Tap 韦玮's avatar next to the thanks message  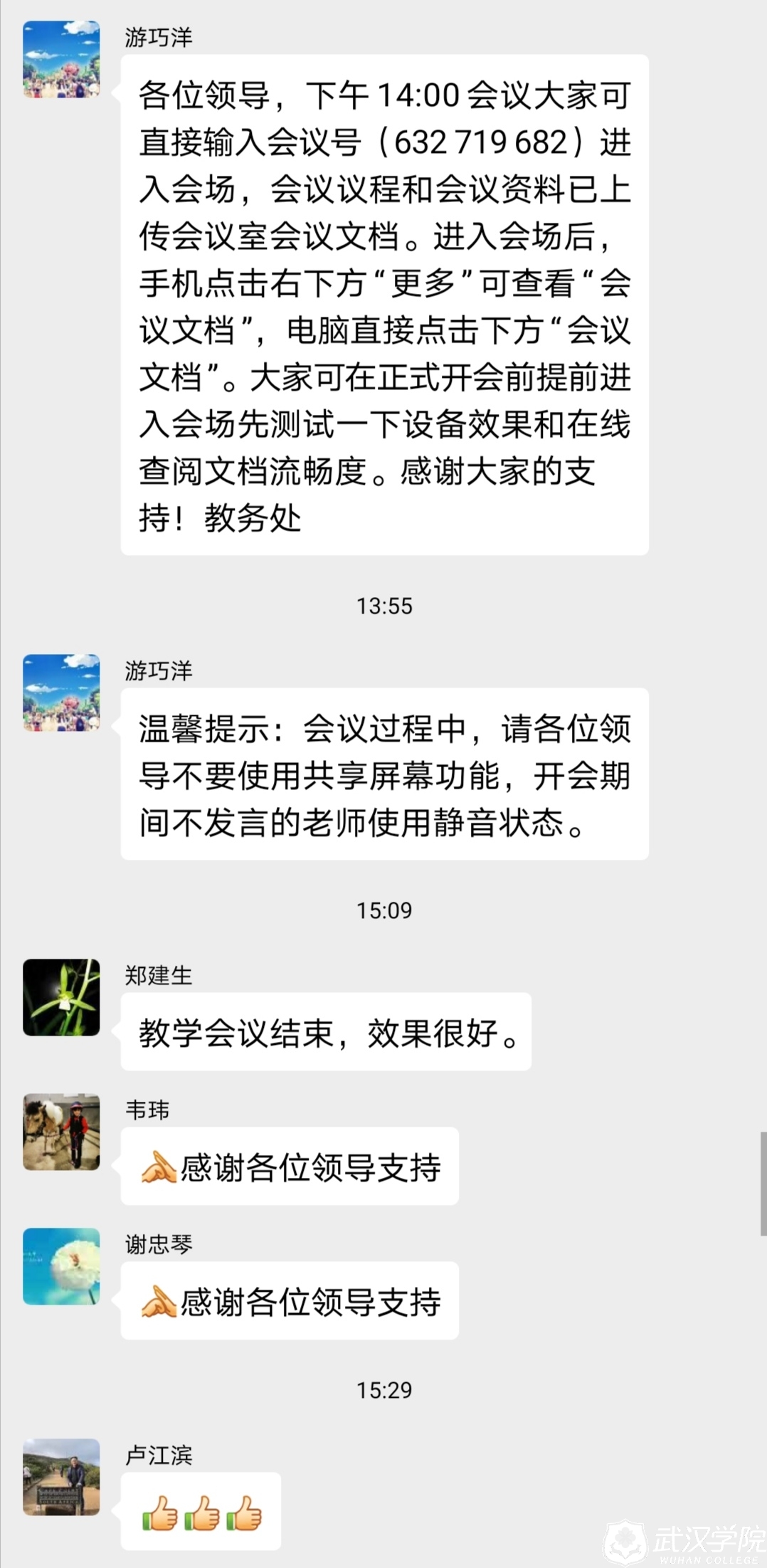[61, 1132]
